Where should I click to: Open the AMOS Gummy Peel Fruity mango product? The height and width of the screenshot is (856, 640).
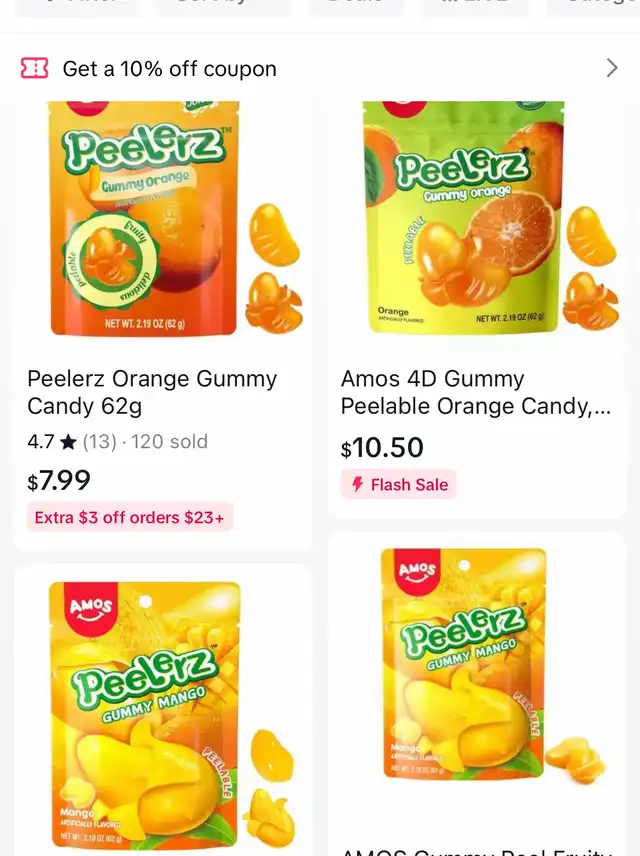(476, 690)
